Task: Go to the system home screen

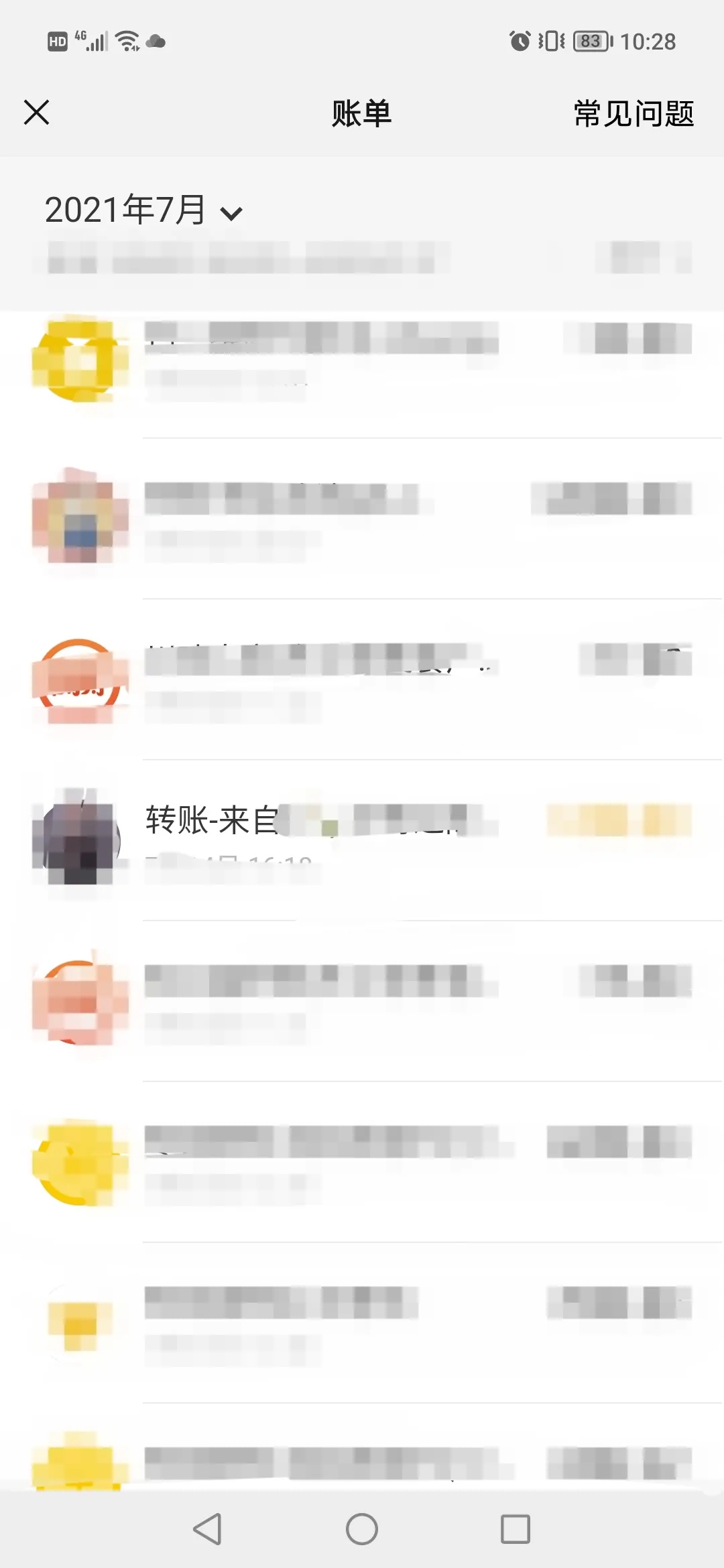Action: tap(362, 1529)
